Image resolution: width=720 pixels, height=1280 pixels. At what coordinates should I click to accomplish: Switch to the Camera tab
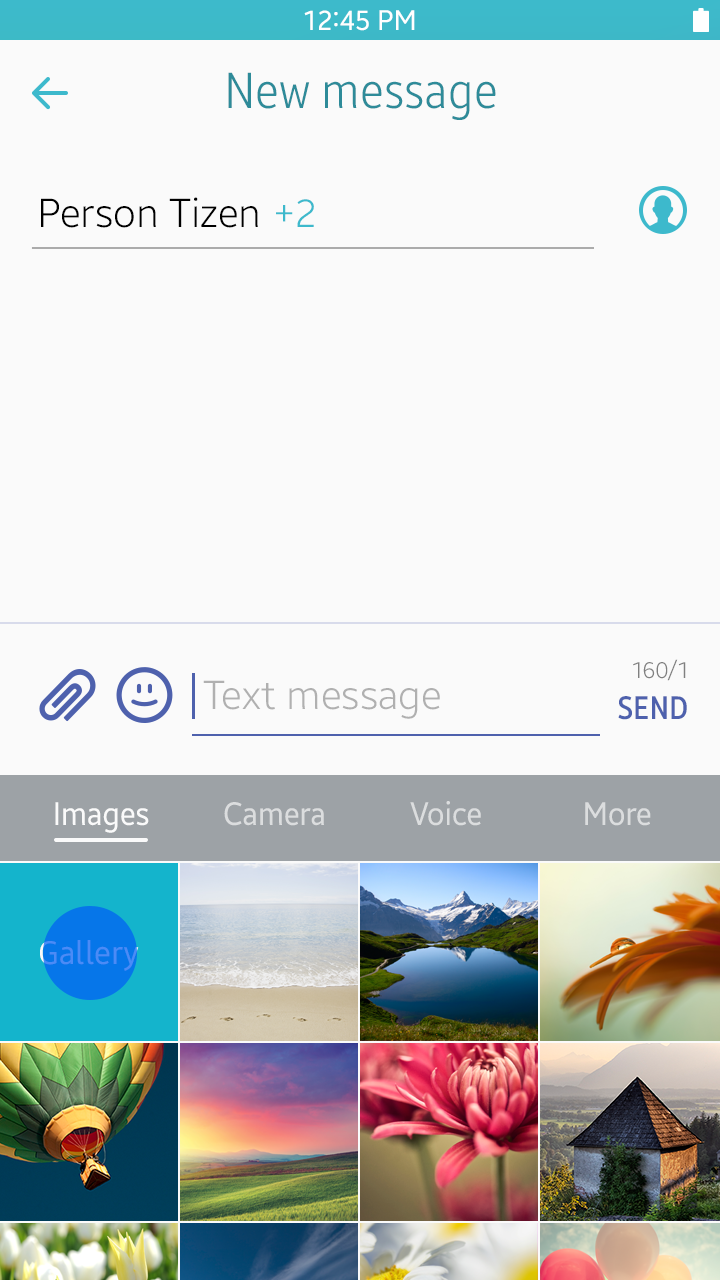pyautogui.click(x=274, y=815)
